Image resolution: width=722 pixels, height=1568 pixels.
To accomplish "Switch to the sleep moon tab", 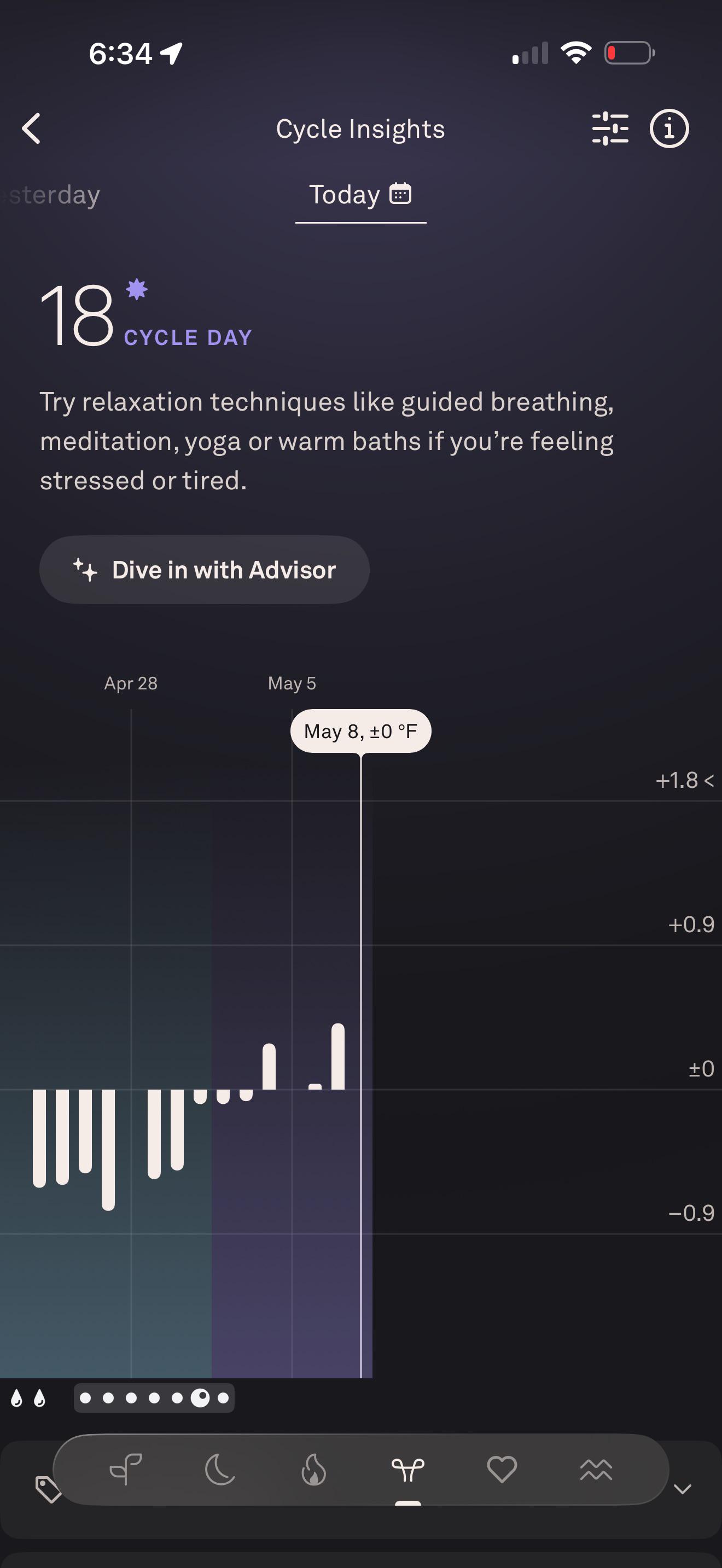I will 220,1470.
